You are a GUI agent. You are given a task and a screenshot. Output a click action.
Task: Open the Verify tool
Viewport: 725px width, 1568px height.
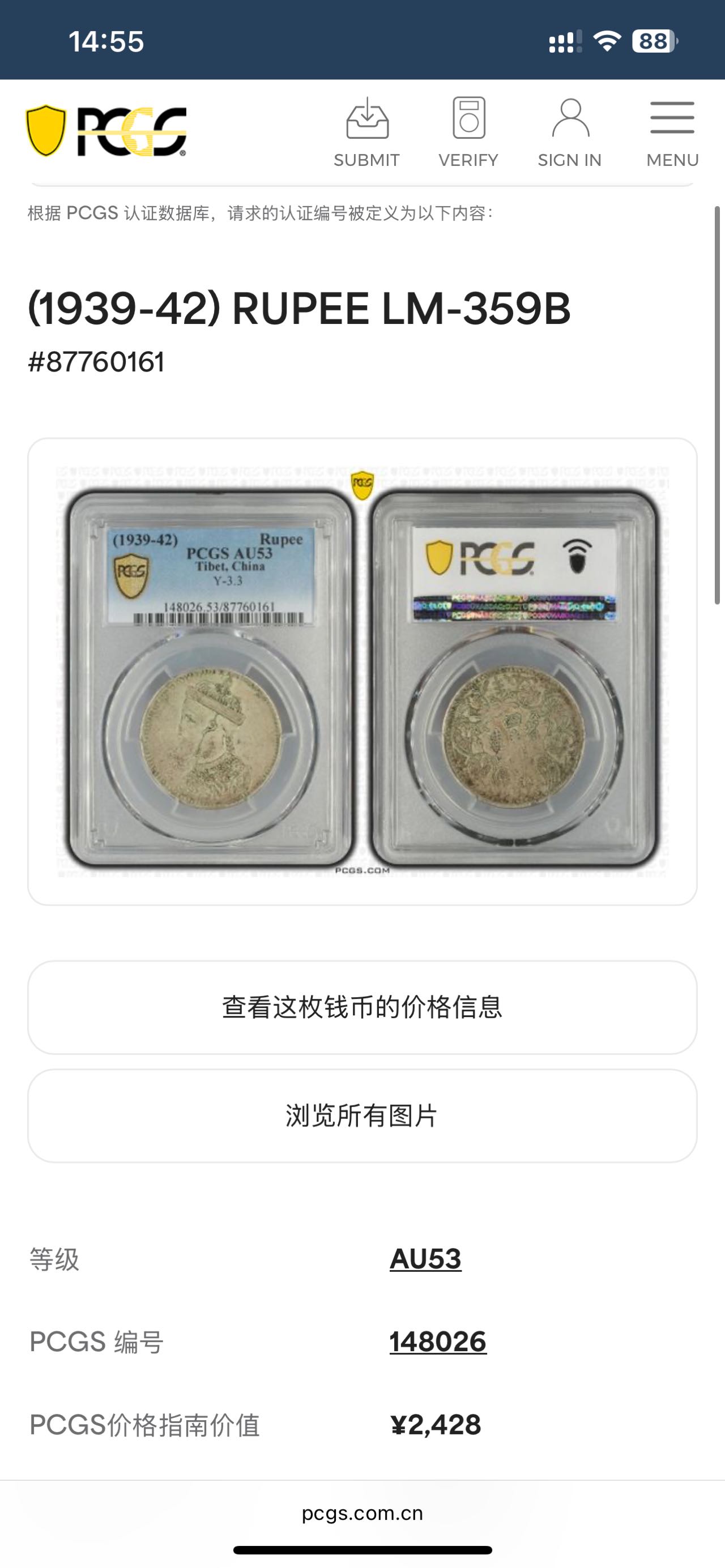pyautogui.click(x=468, y=132)
